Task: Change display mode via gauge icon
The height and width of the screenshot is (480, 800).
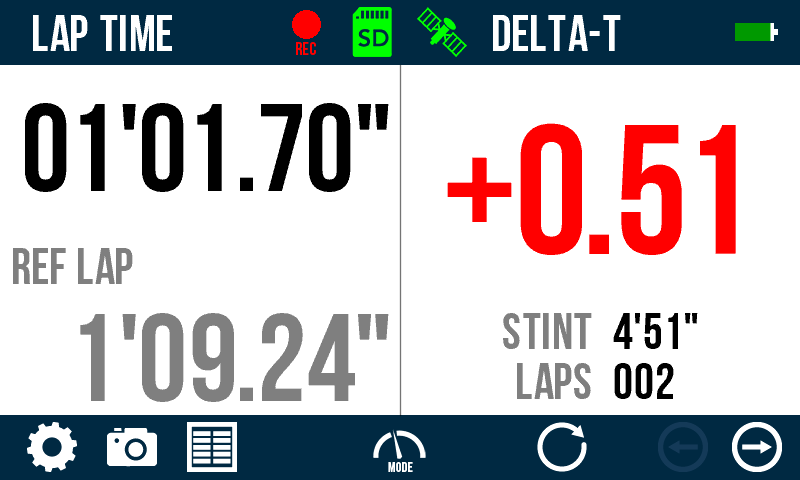Action: pyautogui.click(x=399, y=449)
